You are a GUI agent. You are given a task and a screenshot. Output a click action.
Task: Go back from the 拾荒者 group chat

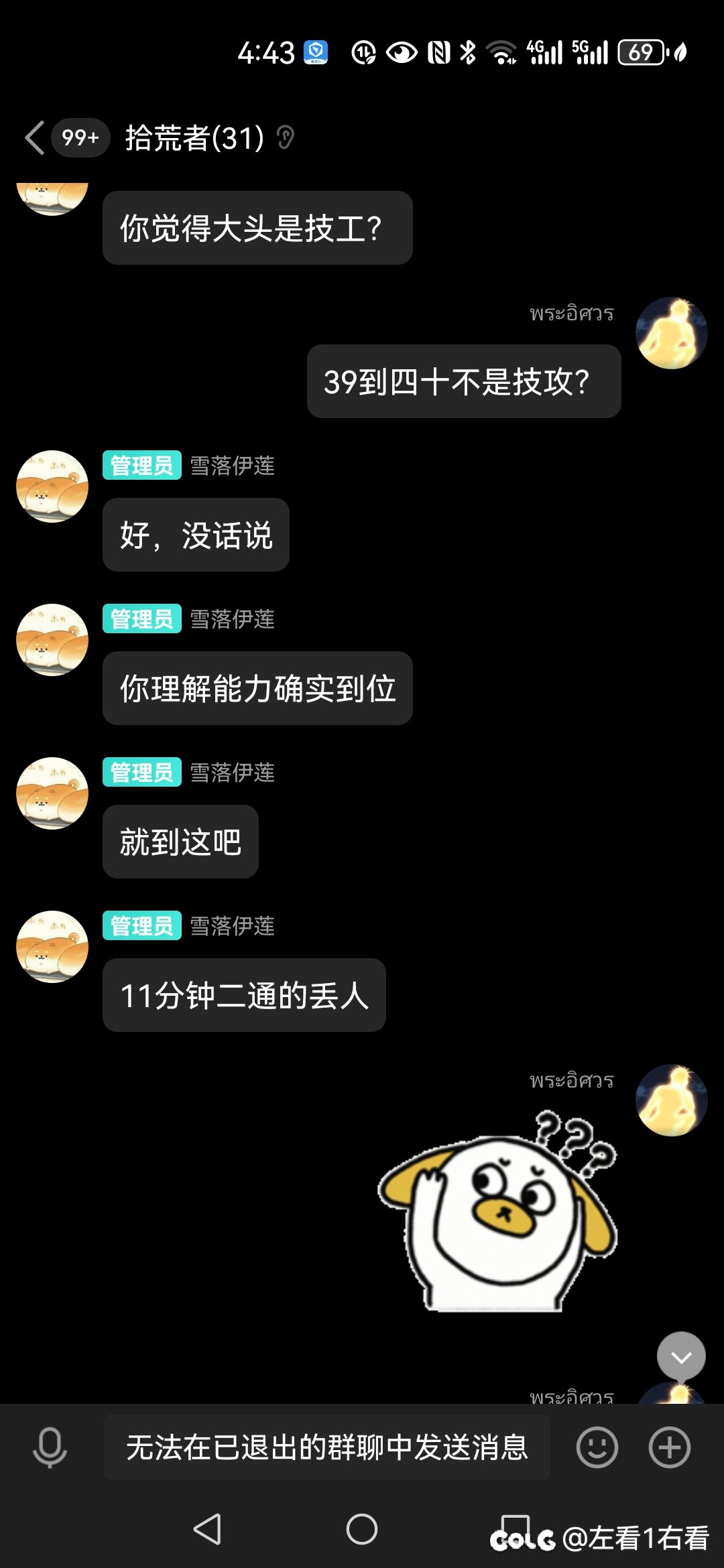click(35, 138)
